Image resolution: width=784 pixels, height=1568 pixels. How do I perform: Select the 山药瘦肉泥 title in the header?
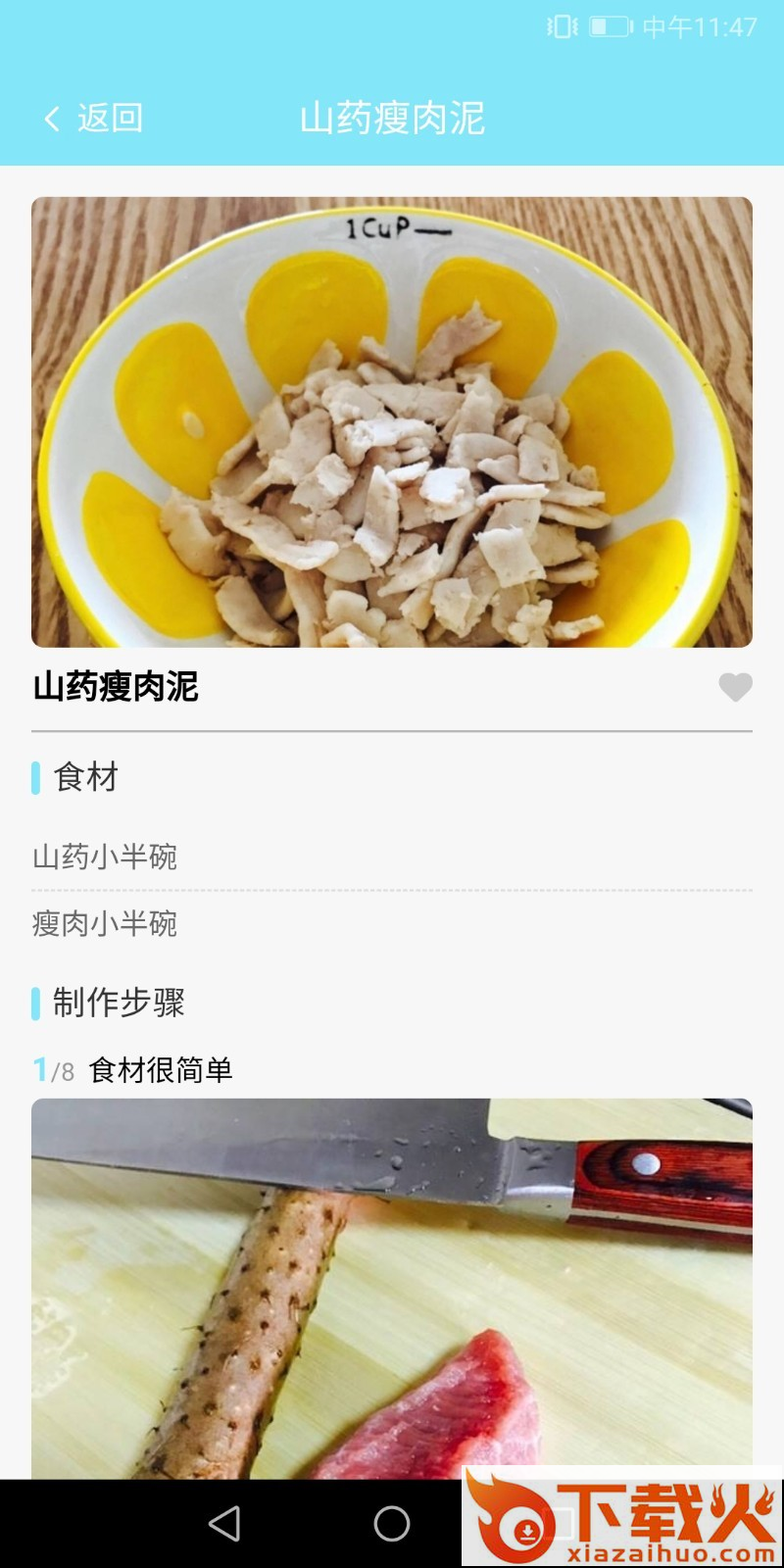(392, 118)
